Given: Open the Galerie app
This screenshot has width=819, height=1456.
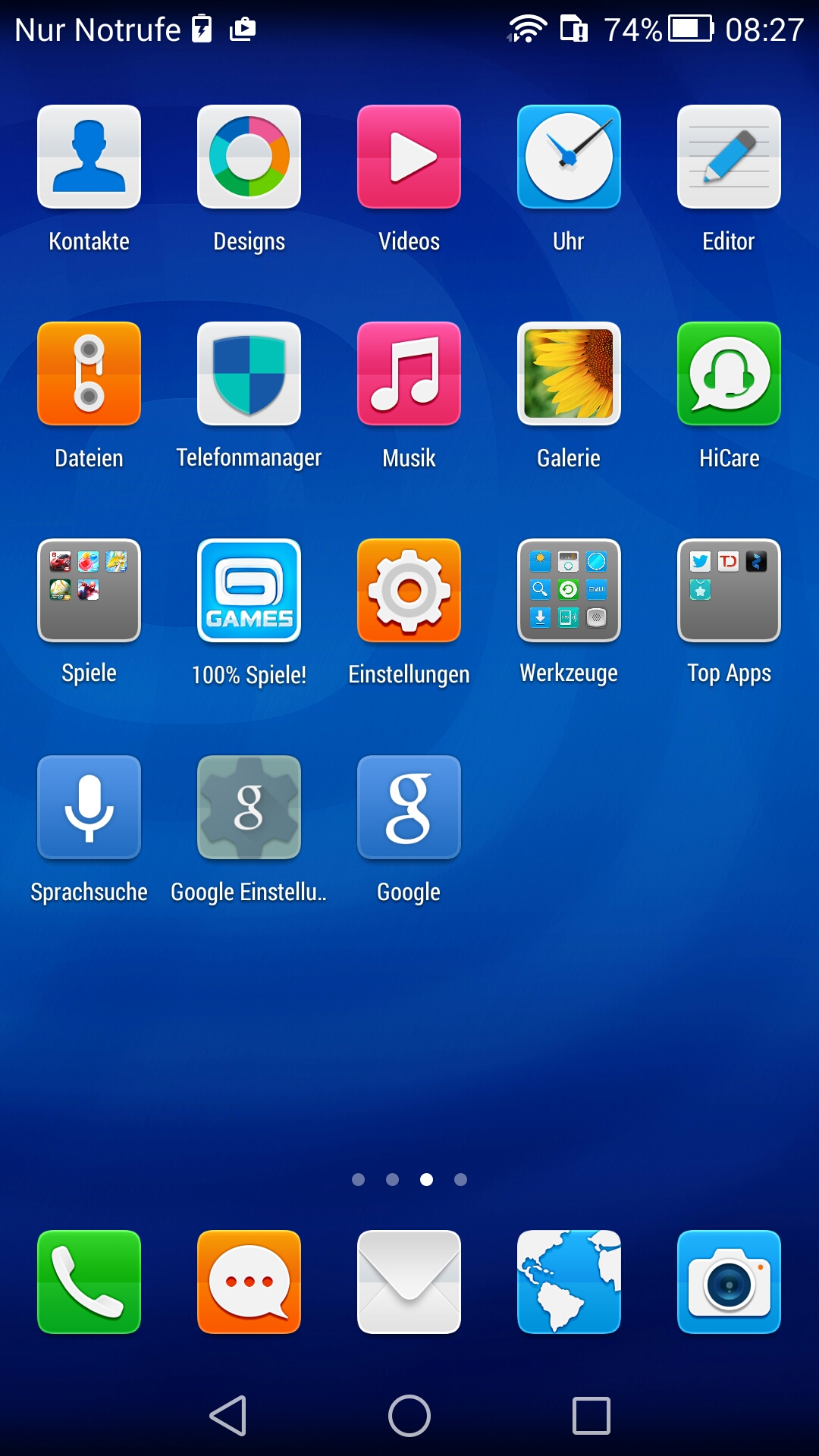Looking at the screenshot, I should pos(569,374).
